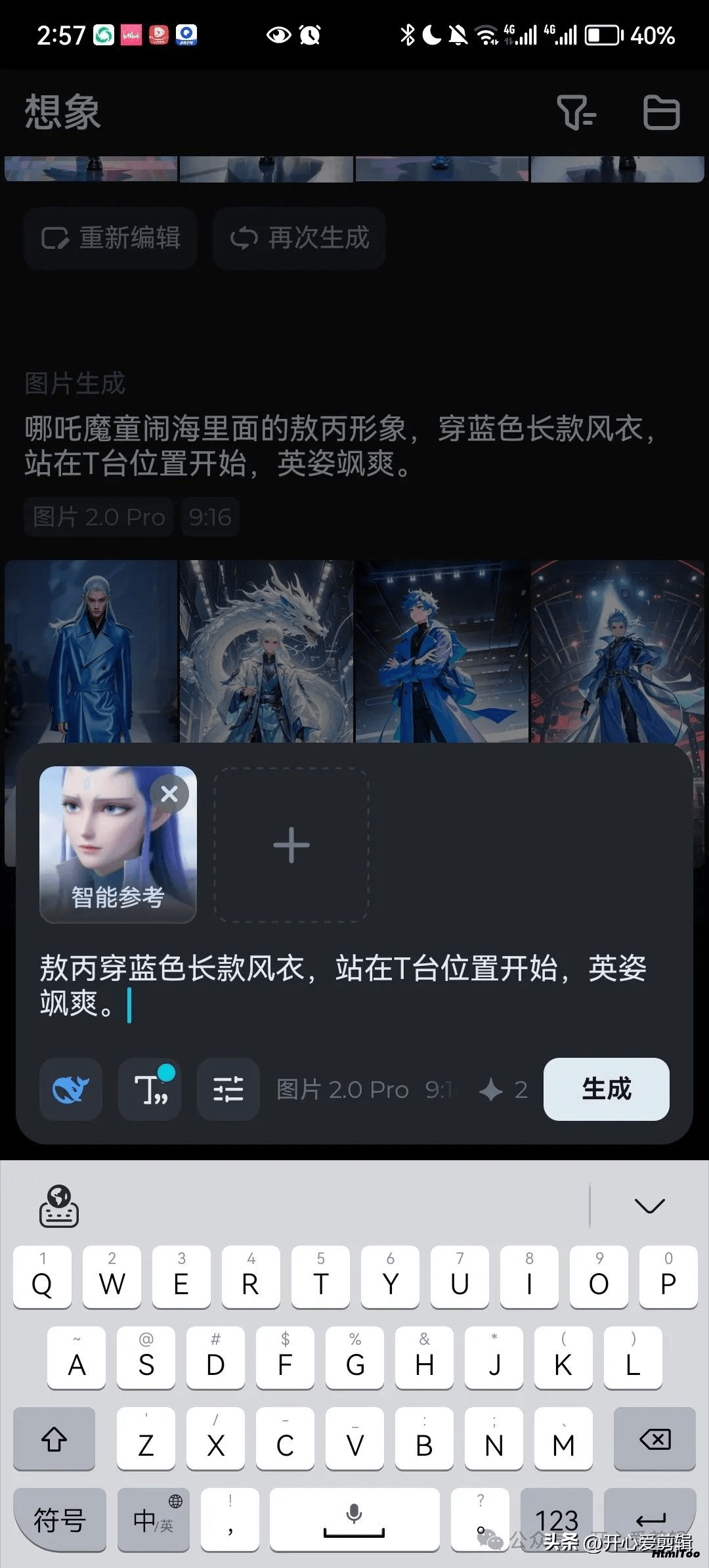Open the text prompt templates icon
The image size is (709, 1568).
click(x=150, y=1089)
